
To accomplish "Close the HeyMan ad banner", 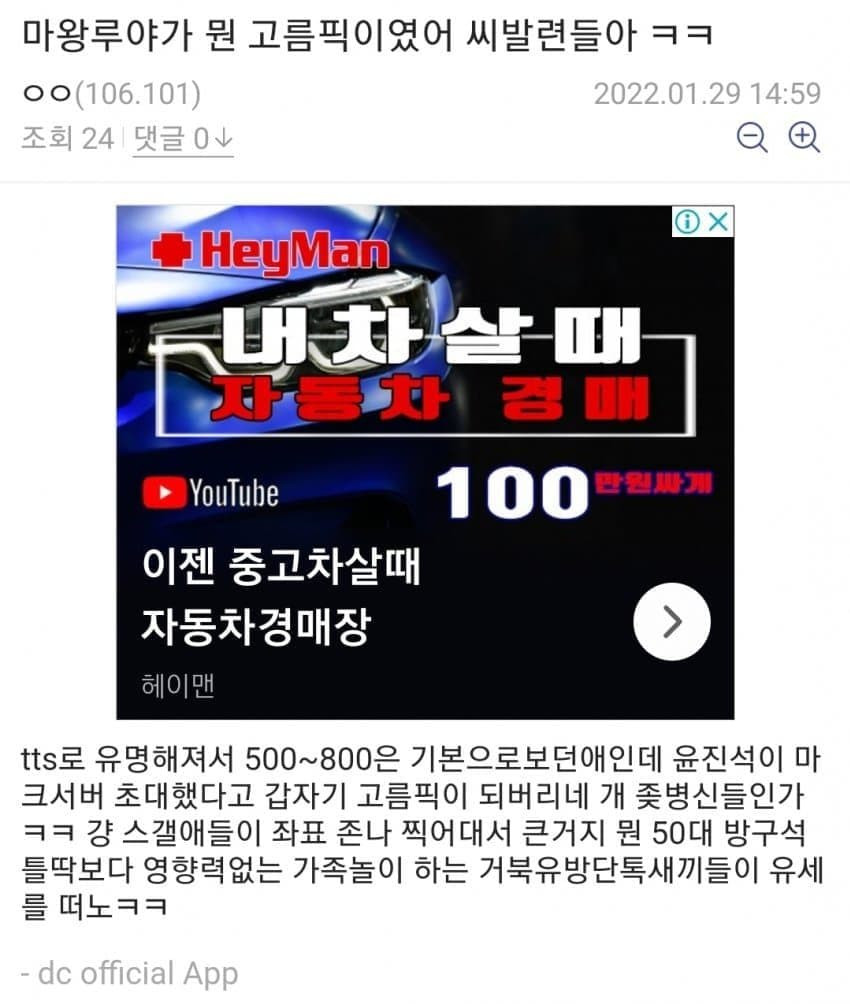I will pyautogui.click(x=718, y=222).
